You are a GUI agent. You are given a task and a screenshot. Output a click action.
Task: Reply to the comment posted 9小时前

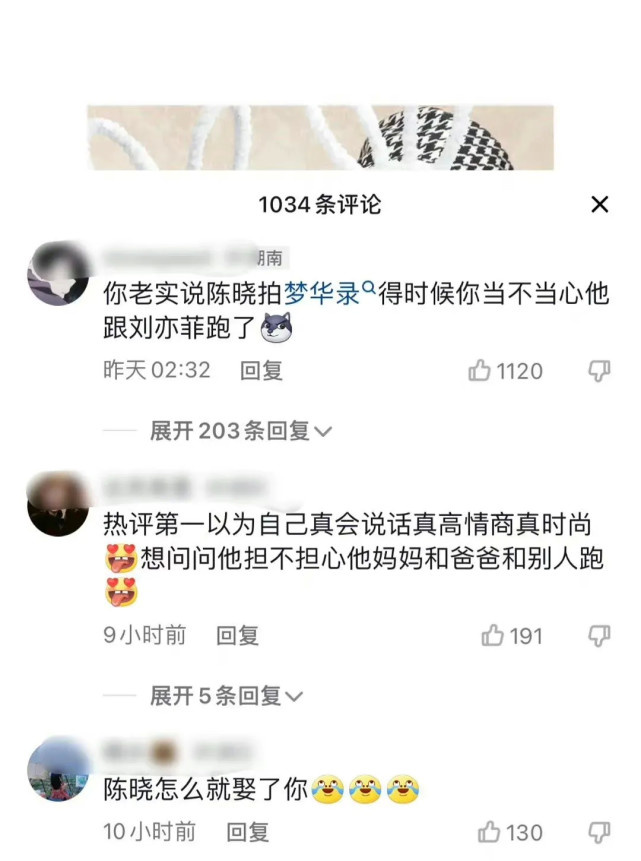[x=238, y=635]
